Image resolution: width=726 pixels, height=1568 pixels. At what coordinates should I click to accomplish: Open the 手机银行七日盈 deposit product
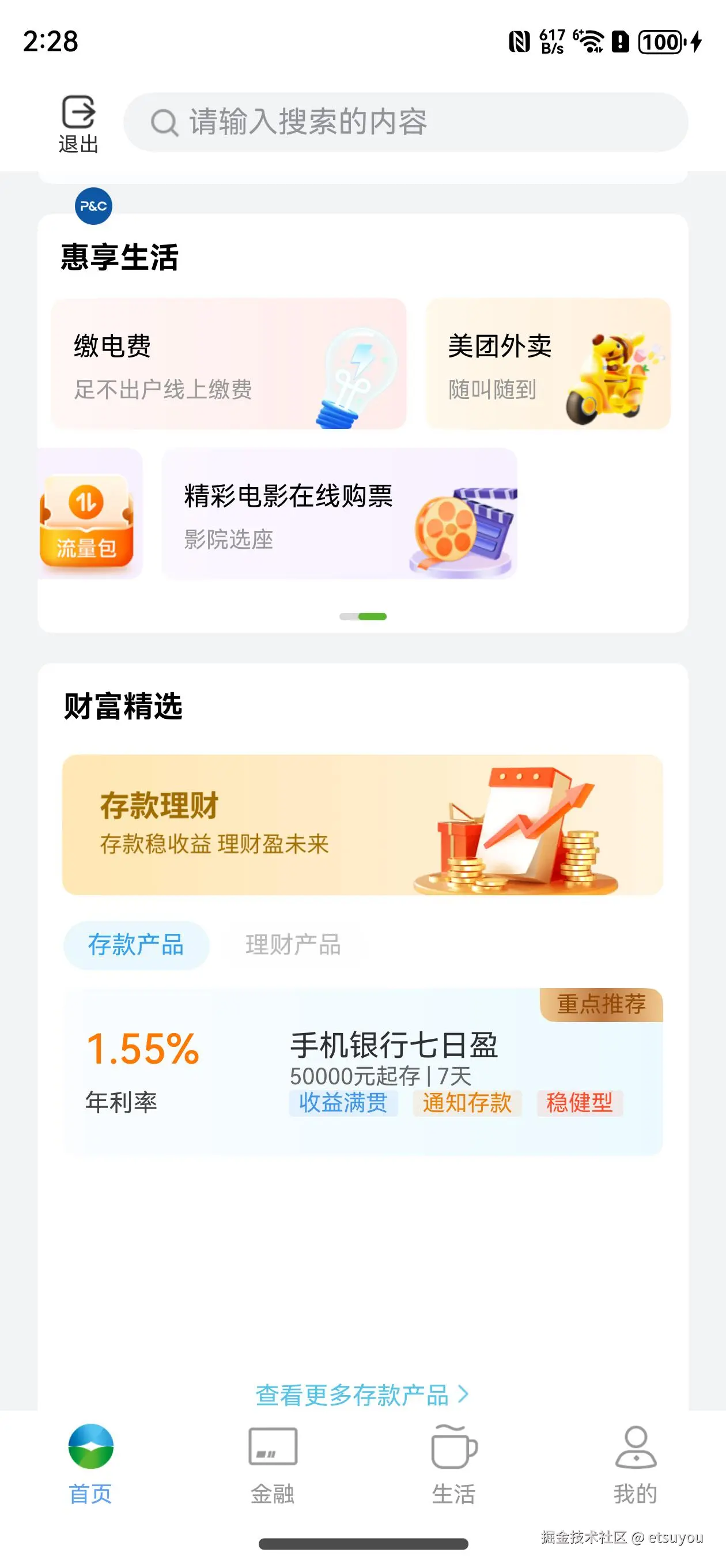pos(362,1072)
